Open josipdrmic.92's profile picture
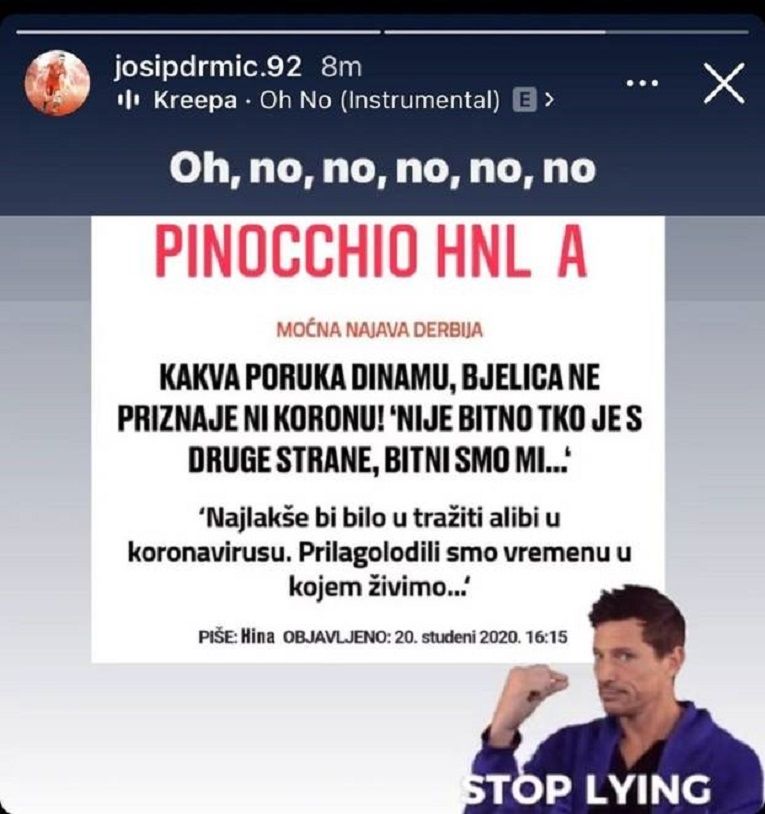This screenshot has width=765, height=814. (x=57, y=83)
